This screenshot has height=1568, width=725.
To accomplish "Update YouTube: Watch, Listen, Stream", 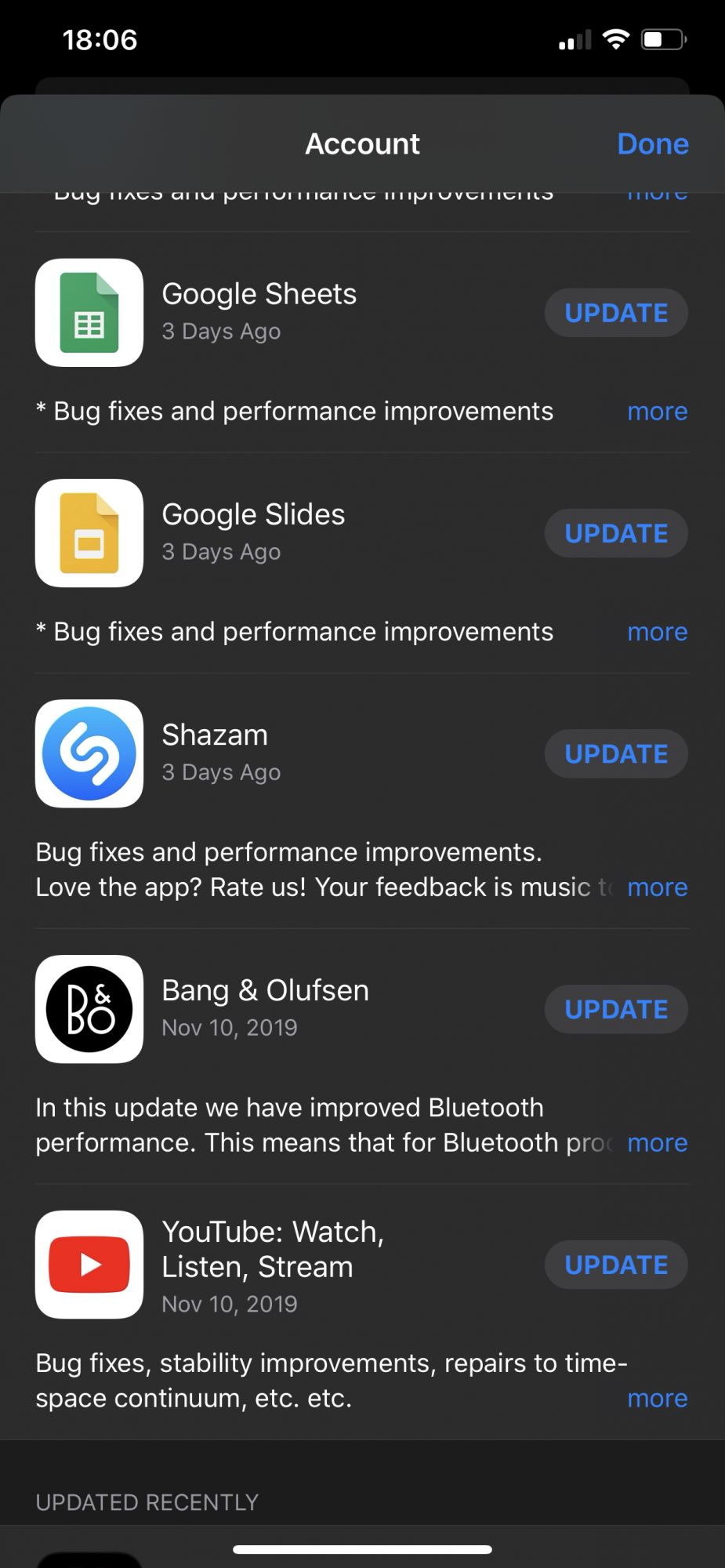I will pyautogui.click(x=616, y=1265).
